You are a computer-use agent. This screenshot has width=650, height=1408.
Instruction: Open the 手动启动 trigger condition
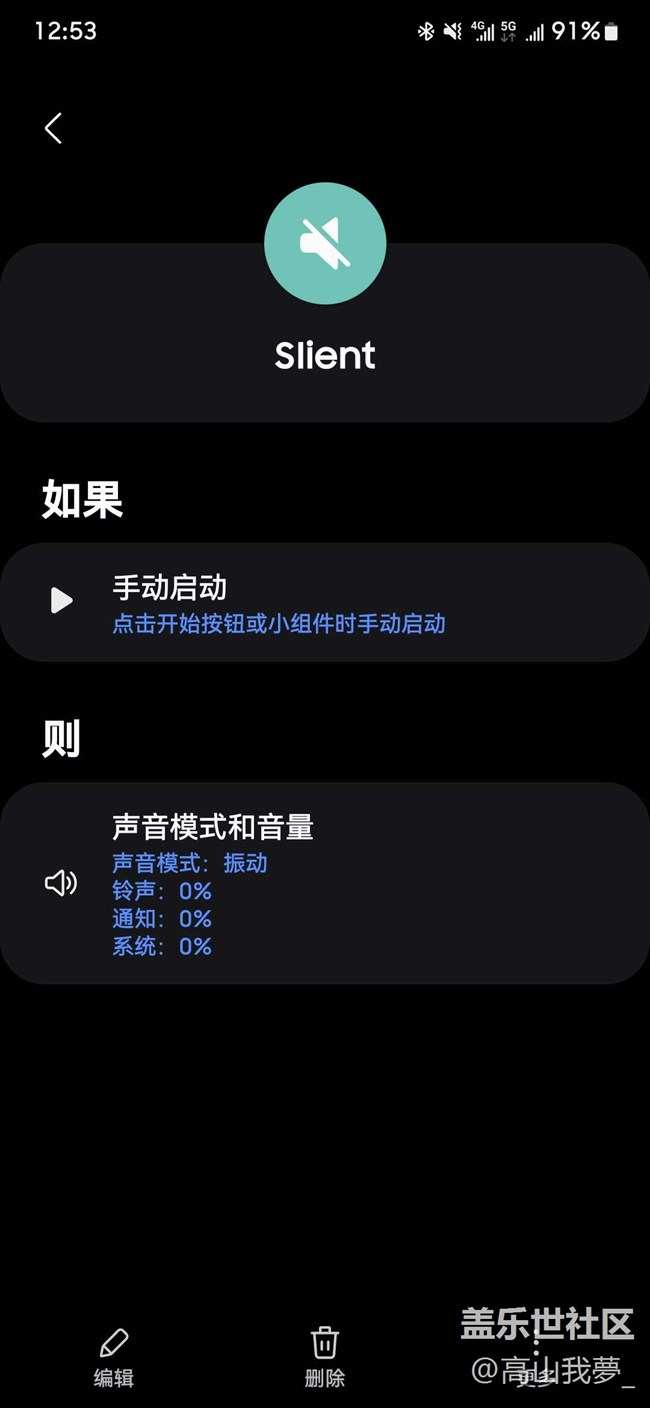pos(324,602)
